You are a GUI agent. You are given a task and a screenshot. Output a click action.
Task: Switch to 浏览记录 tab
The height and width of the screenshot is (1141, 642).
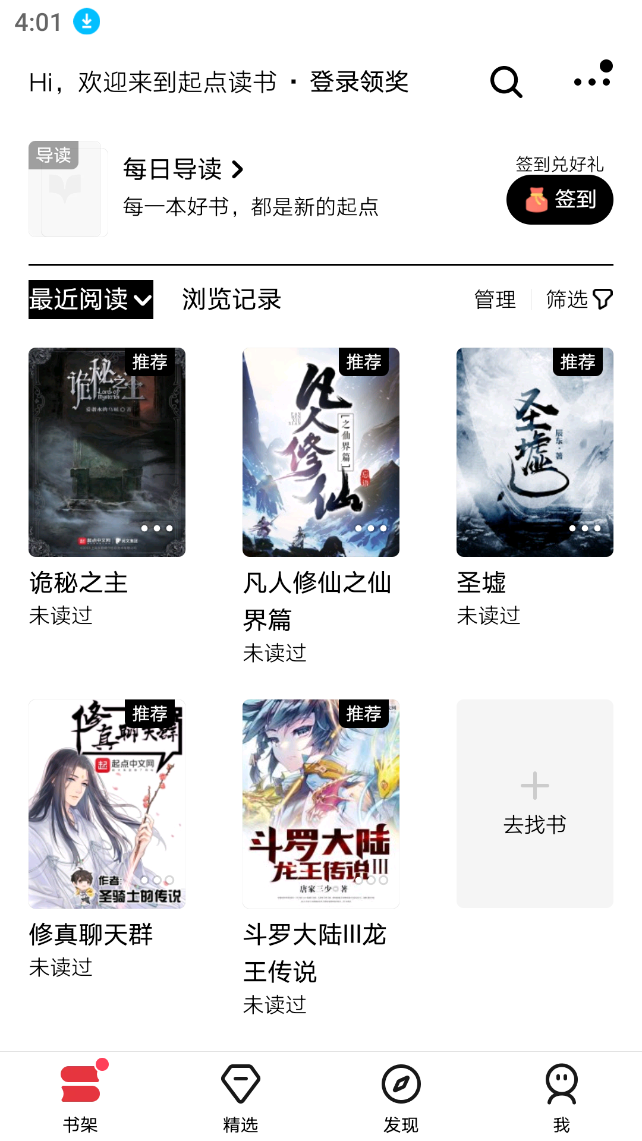[x=231, y=299]
